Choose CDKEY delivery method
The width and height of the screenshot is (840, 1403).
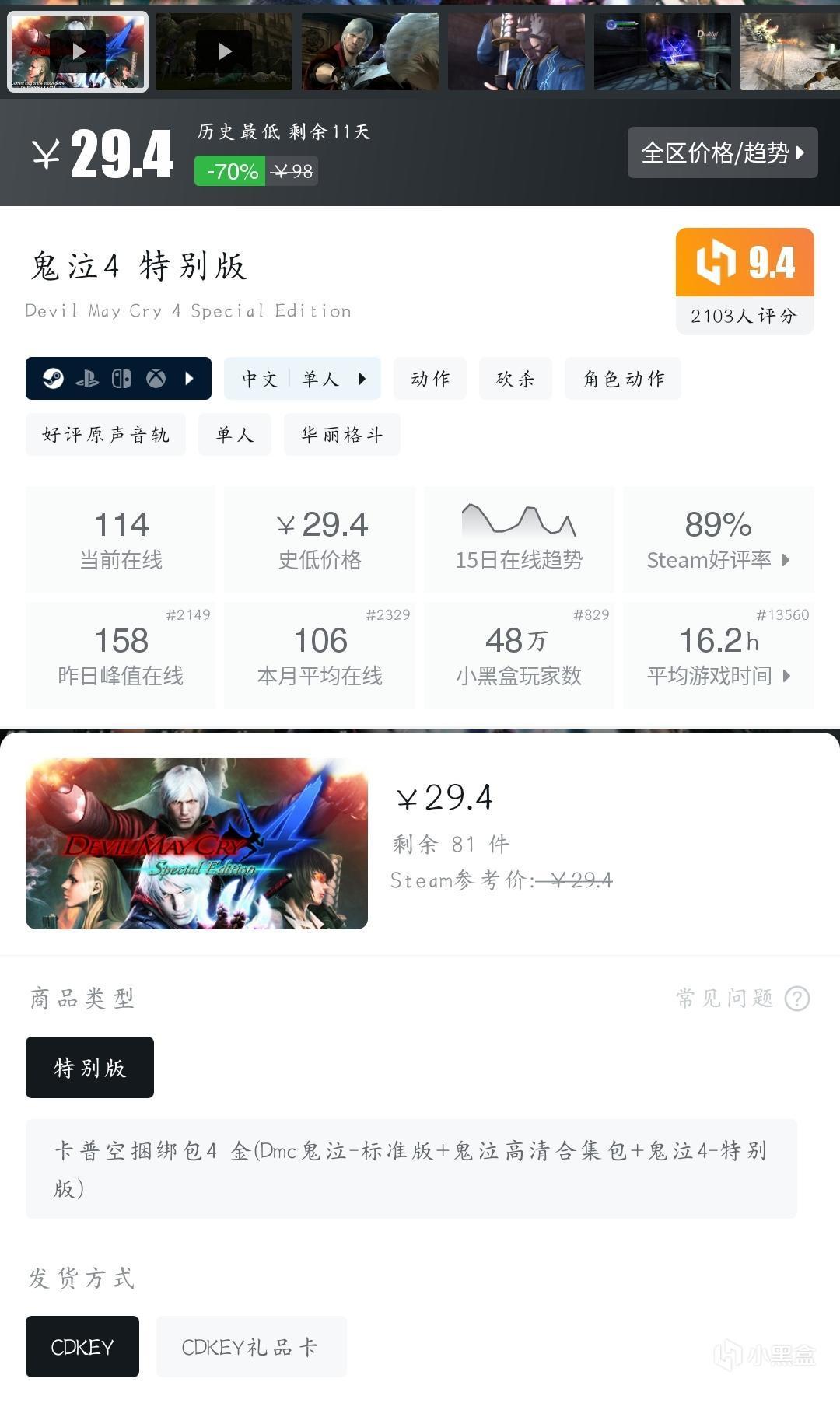pyautogui.click(x=82, y=1346)
